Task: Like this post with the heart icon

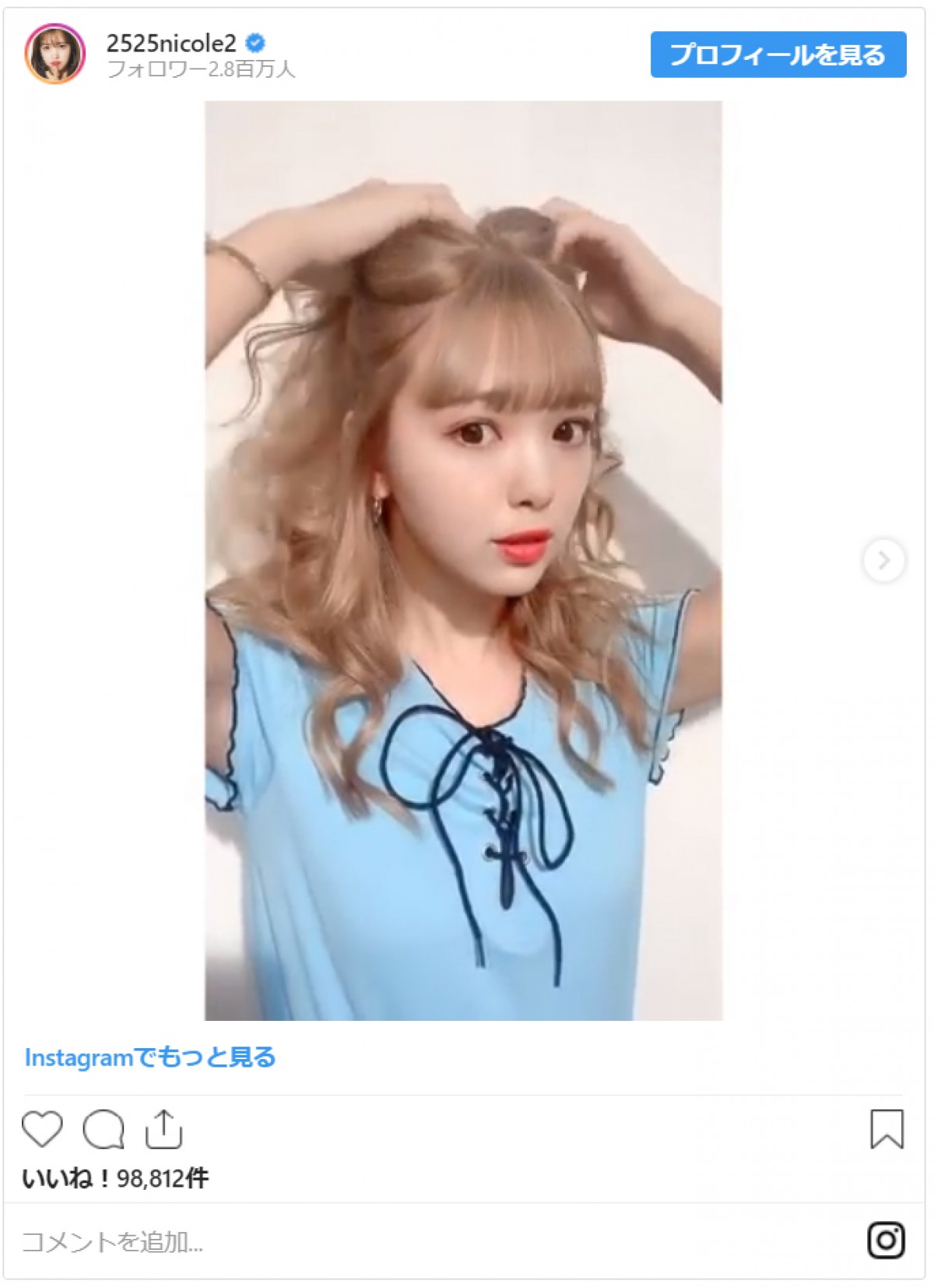Action: coord(42,1129)
